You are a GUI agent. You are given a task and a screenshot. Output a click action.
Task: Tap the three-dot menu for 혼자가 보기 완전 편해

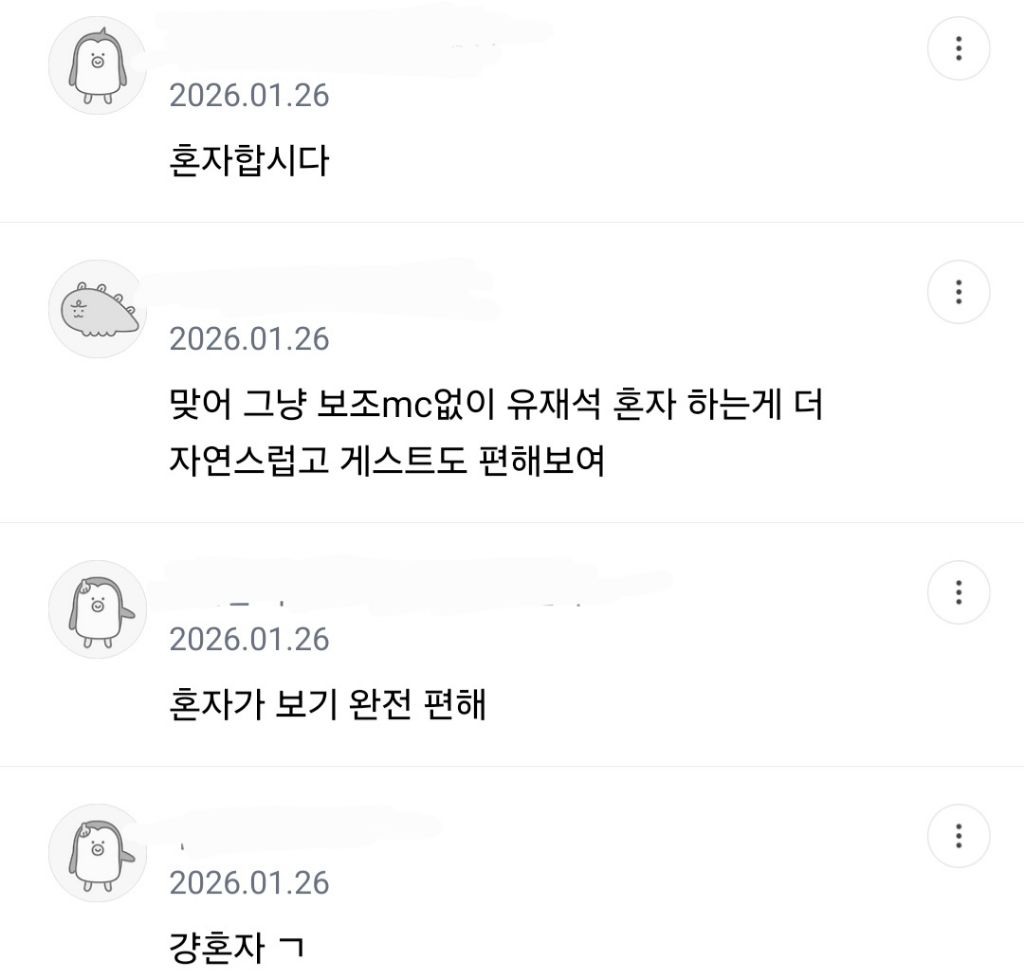pos(958,592)
